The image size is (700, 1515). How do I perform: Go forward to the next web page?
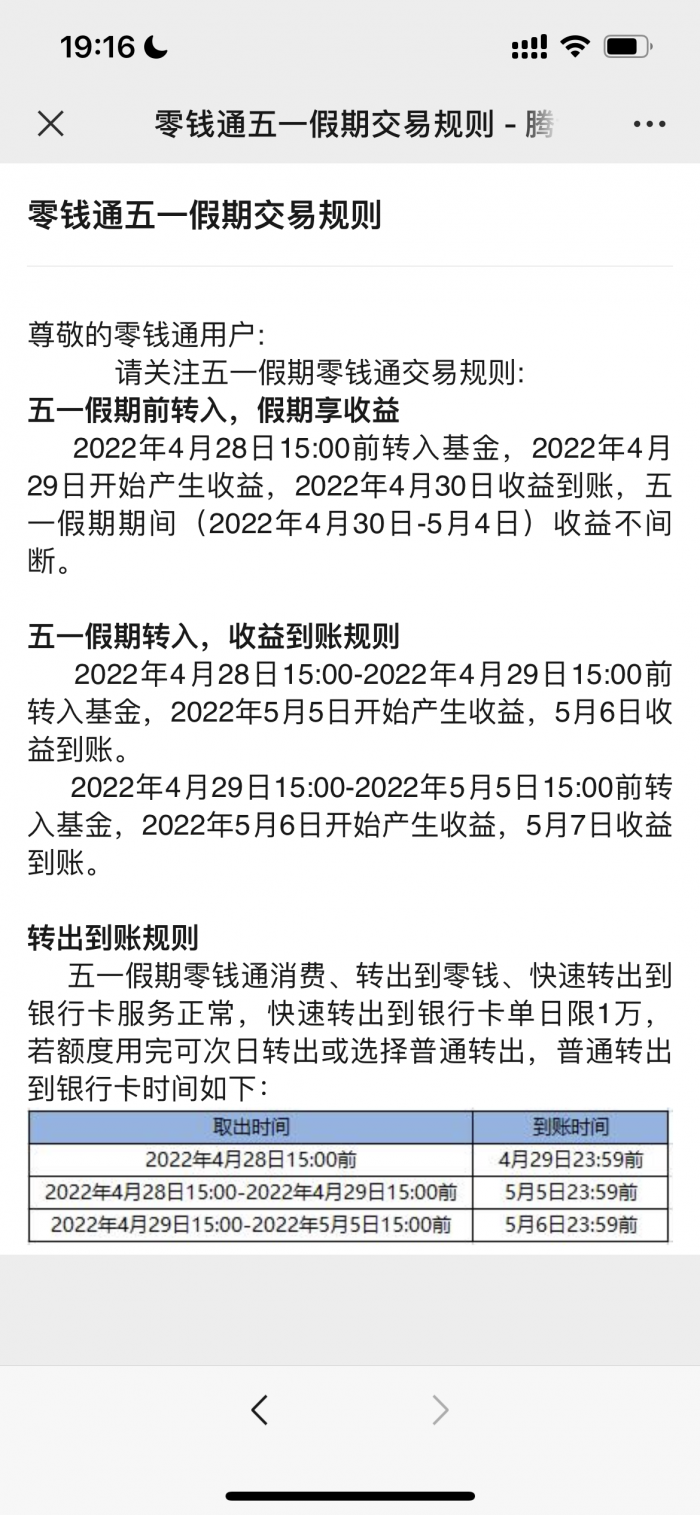440,1410
